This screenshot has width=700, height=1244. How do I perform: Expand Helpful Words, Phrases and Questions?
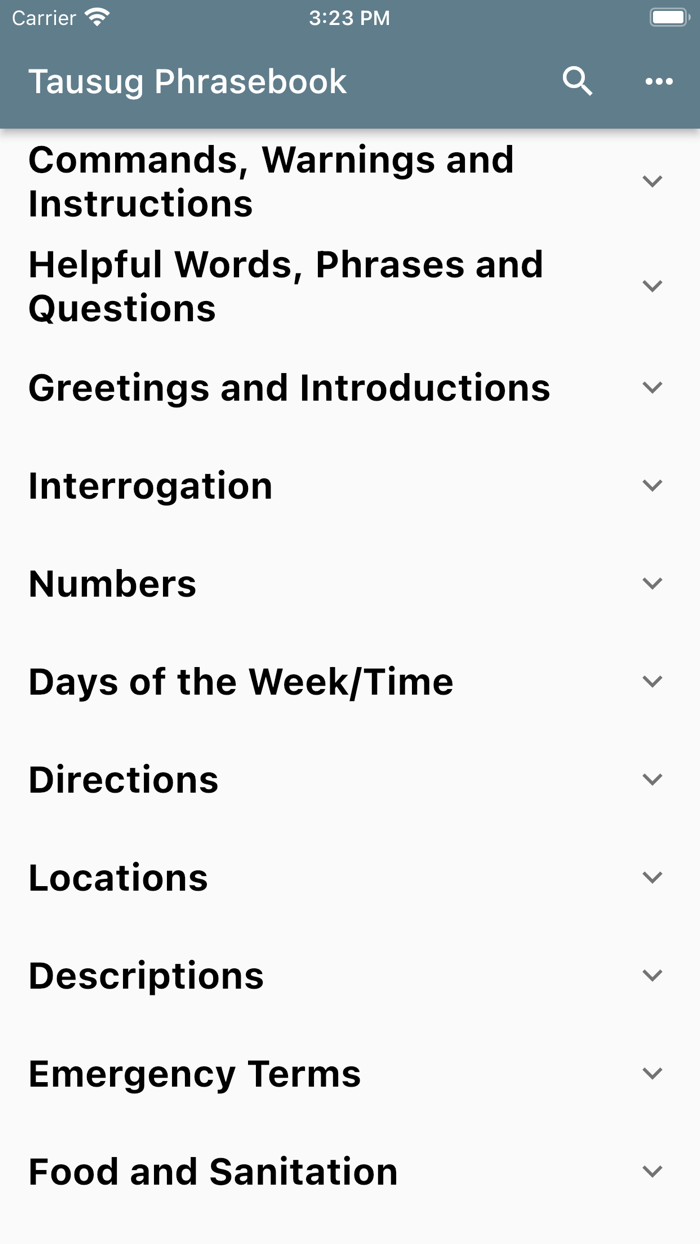(652, 286)
